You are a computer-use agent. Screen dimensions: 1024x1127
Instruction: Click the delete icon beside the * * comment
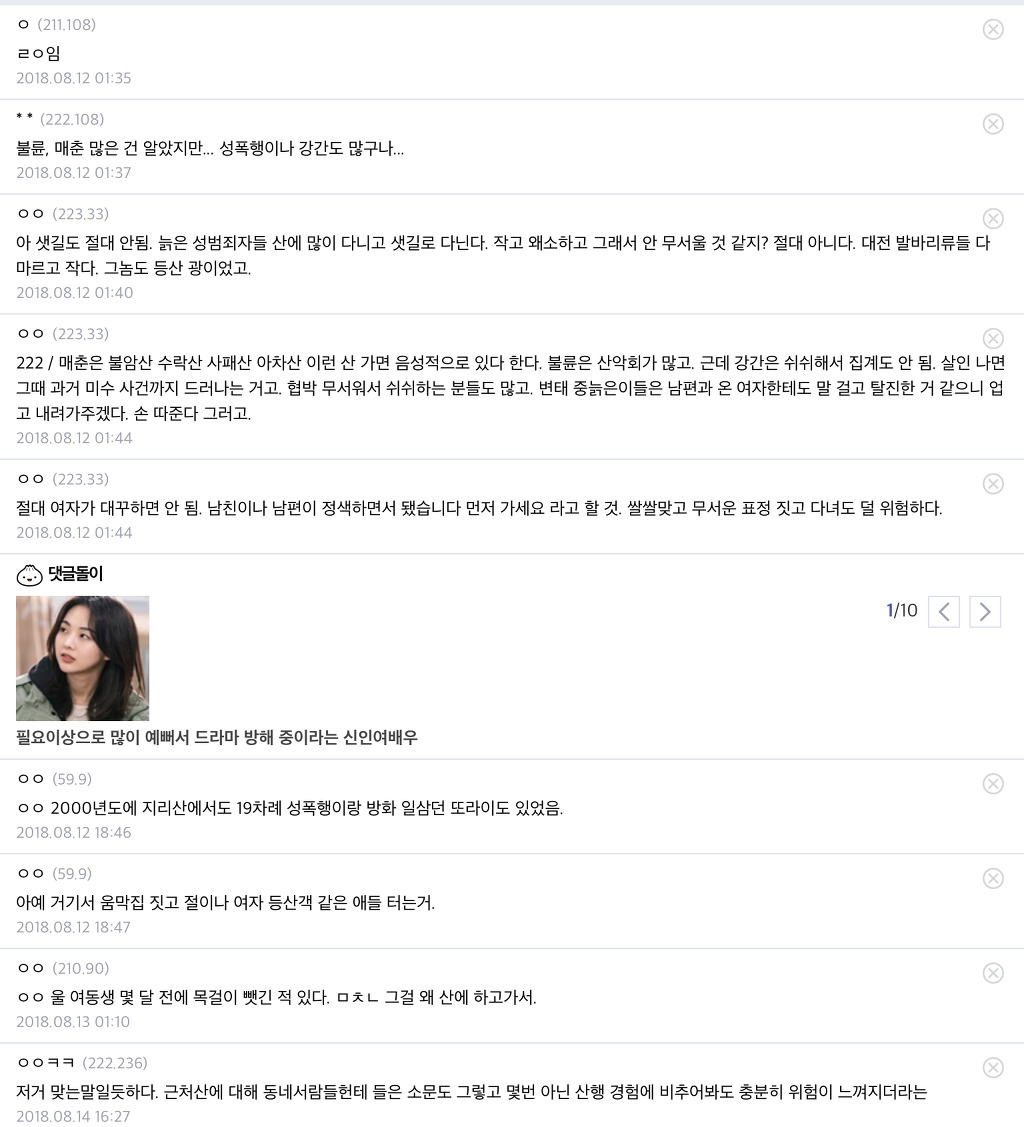(x=993, y=123)
